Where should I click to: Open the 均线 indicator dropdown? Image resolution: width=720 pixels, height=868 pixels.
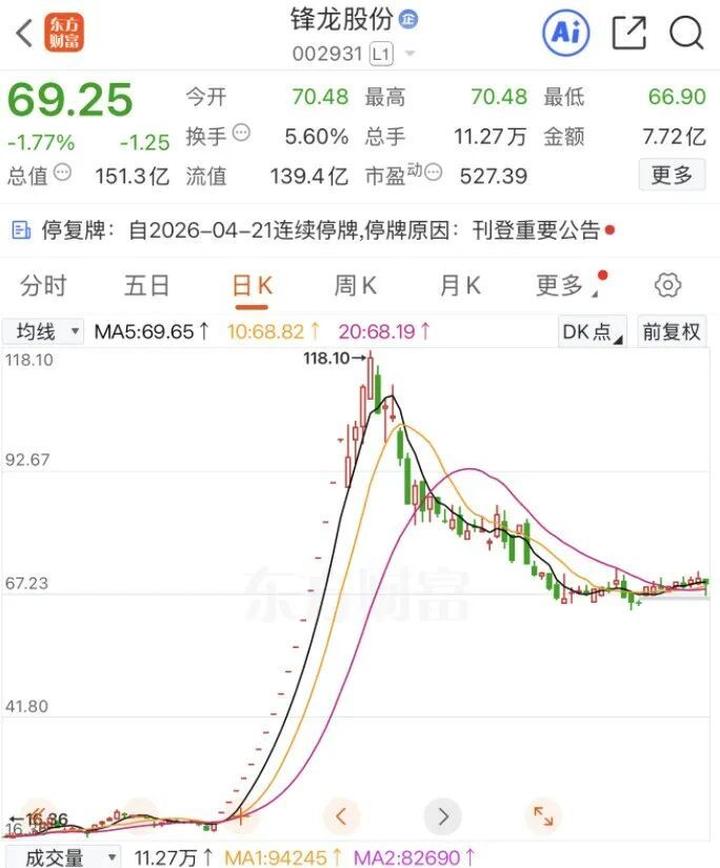click(44, 331)
